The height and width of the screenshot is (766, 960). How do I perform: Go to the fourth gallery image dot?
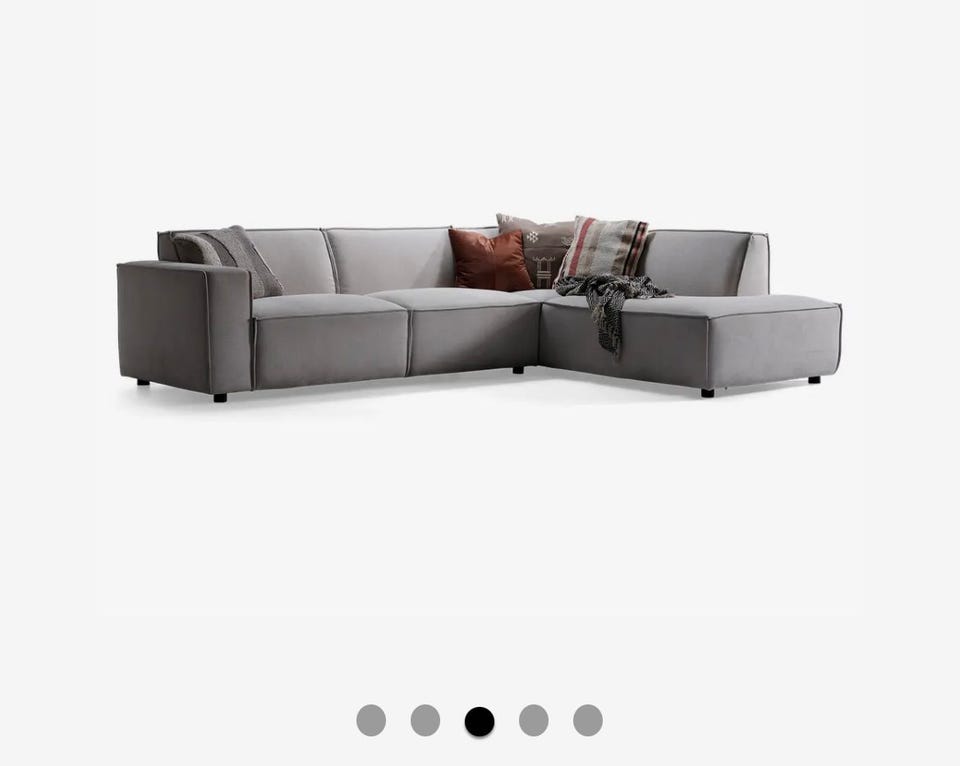[x=533, y=720]
